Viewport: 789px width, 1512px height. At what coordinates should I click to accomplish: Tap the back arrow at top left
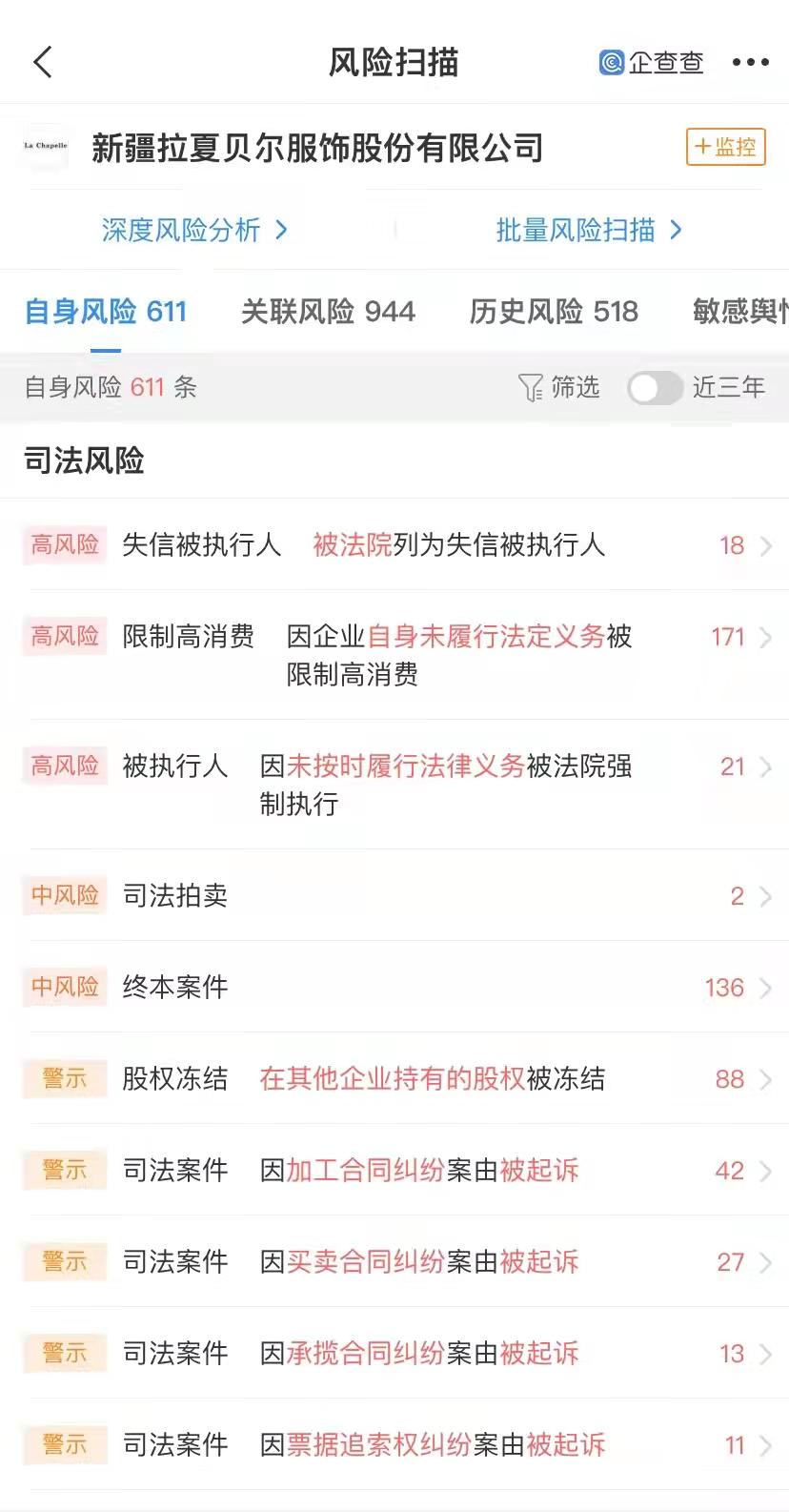pyautogui.click(x=40, y=61)
